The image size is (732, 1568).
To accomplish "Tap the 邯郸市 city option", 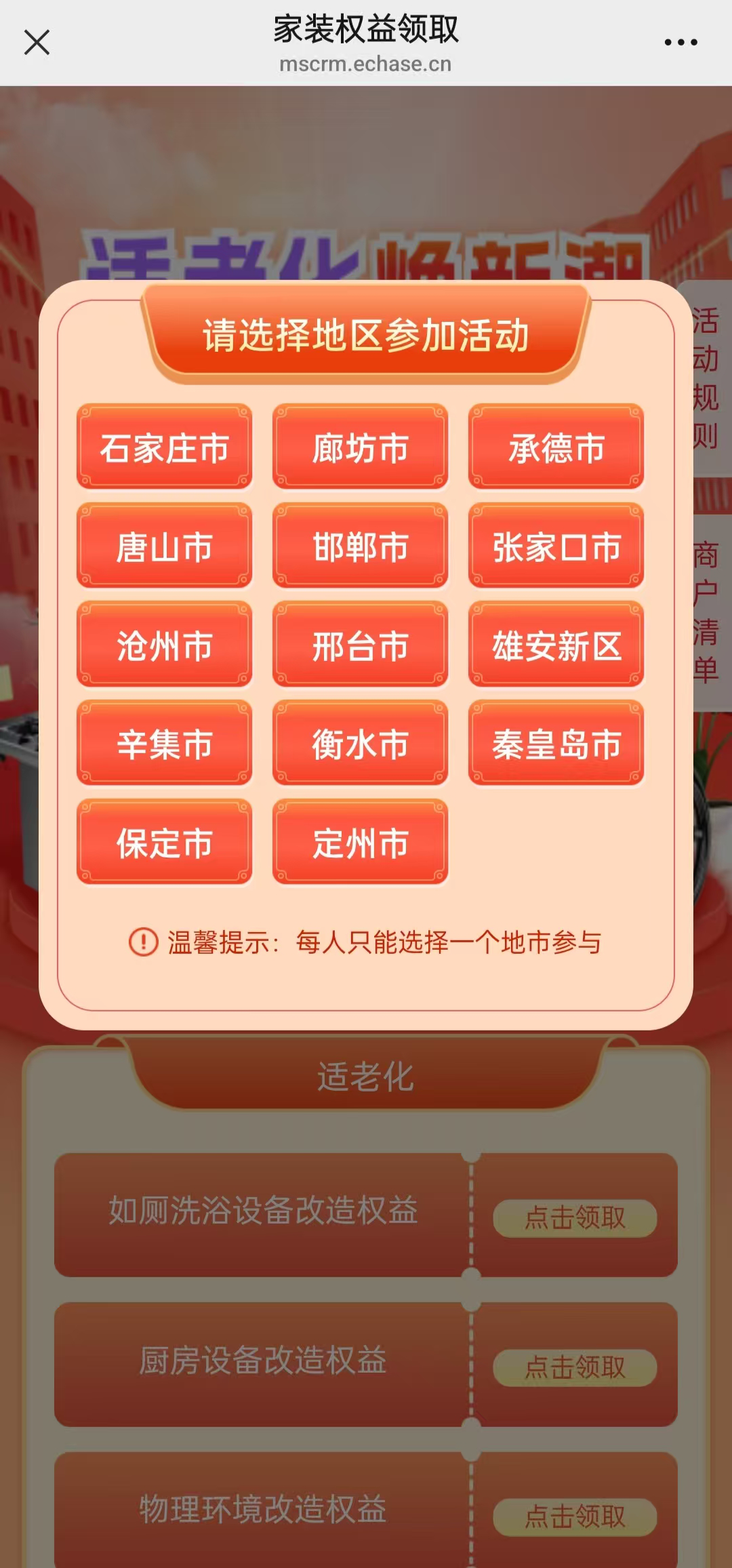I will click(360, 546).
